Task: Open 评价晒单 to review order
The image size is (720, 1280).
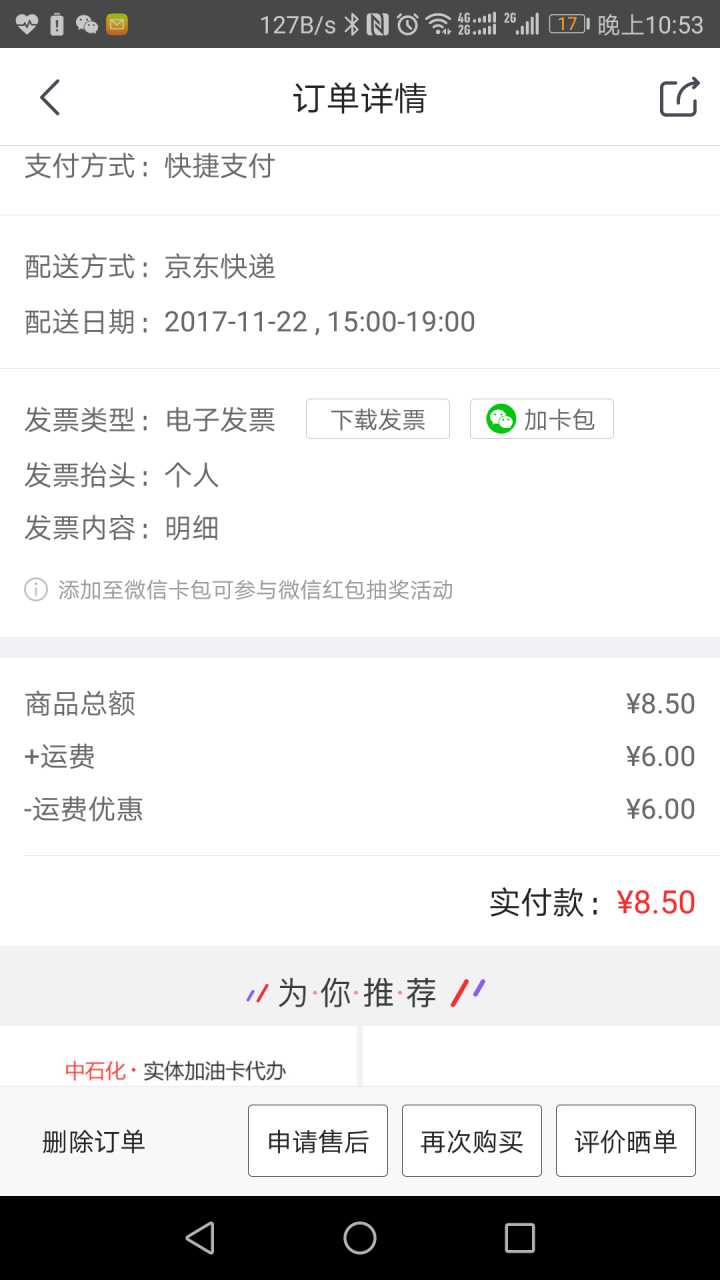Action: click(626, 1141)
